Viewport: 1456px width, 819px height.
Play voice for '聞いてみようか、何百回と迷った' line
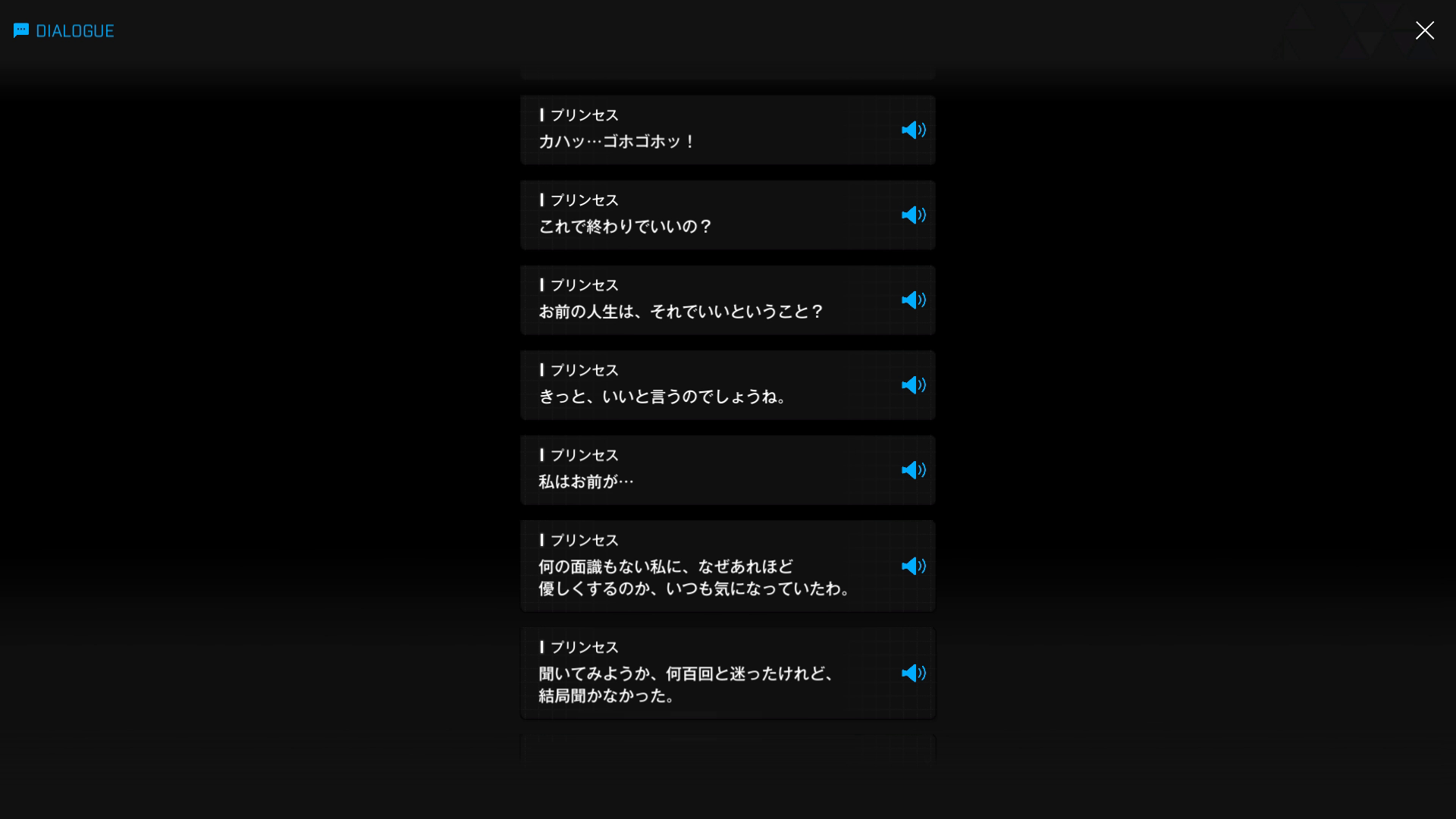[913, 673]
